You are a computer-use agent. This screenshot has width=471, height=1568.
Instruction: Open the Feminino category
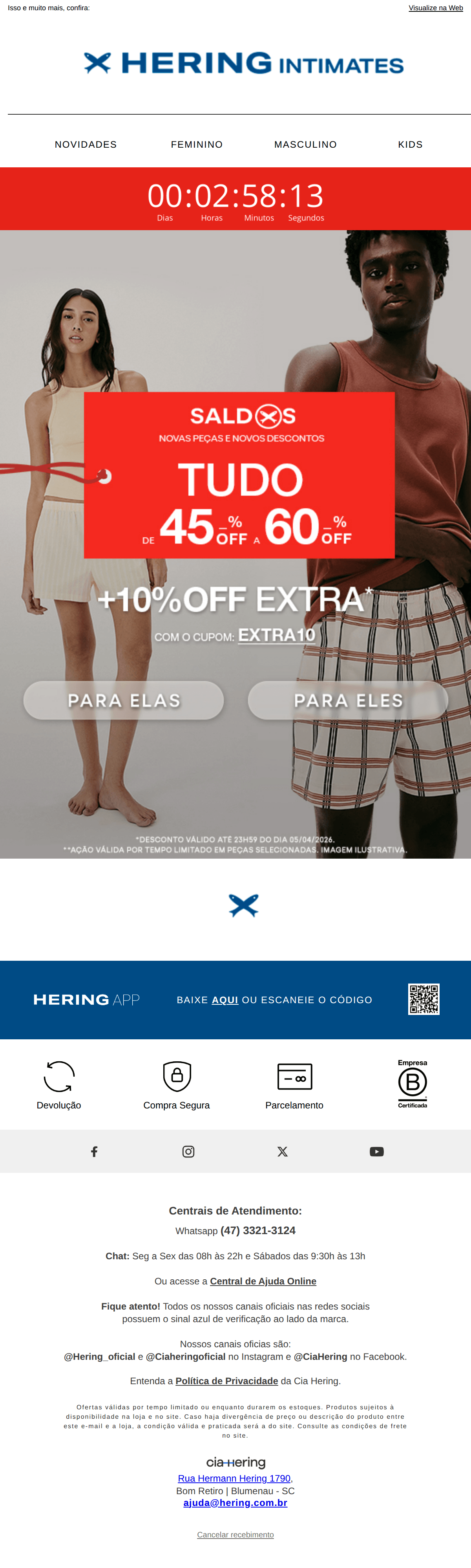coord(197,144)
